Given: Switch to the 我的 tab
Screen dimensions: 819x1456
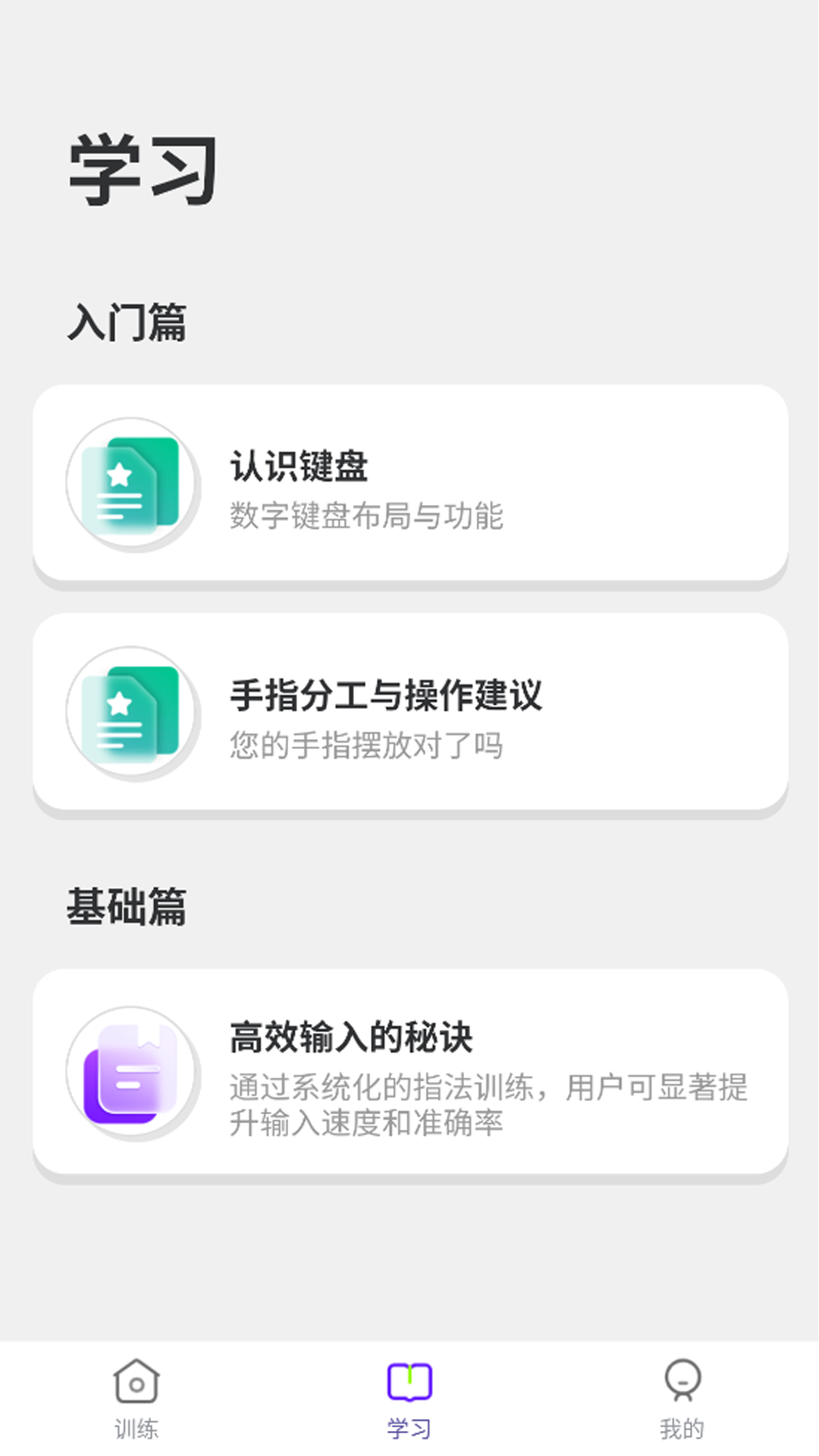Looking at the screenshot, I should coord(682,1403).
